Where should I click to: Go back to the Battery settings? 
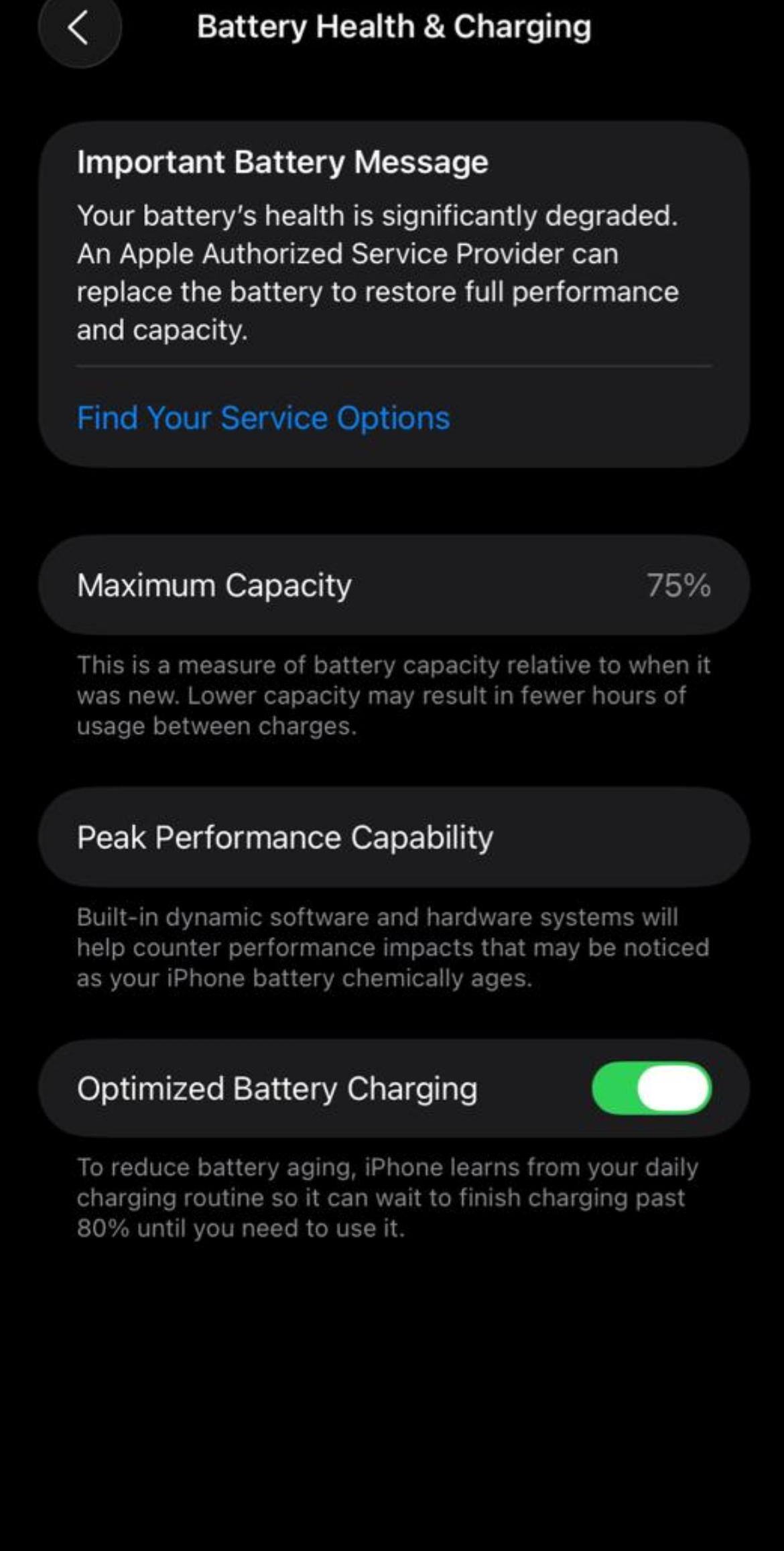pyautogui.click(x=79, y=28)
